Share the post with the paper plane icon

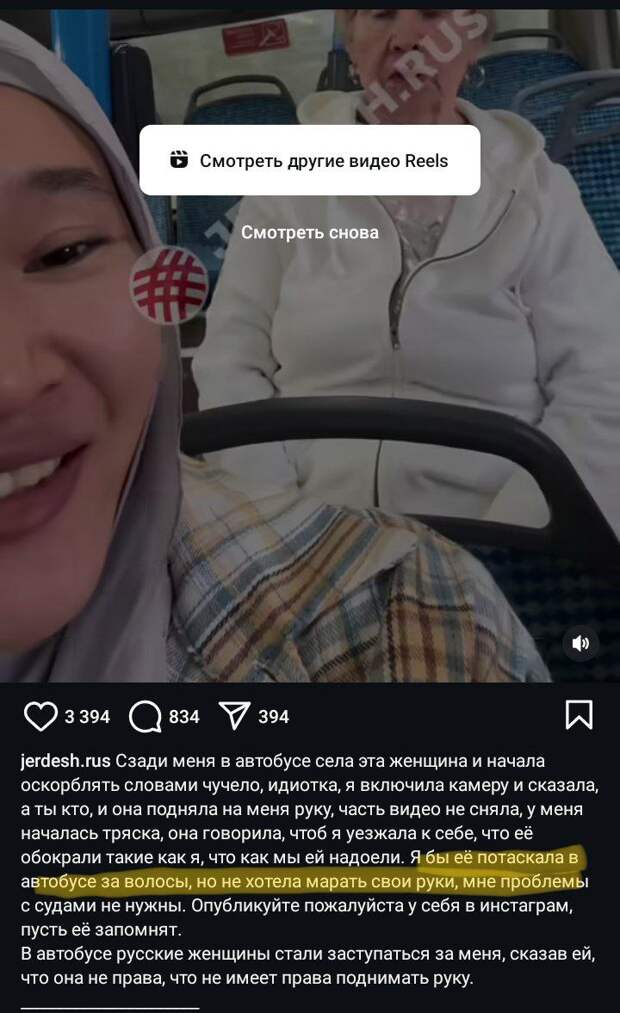coord(234,716)
